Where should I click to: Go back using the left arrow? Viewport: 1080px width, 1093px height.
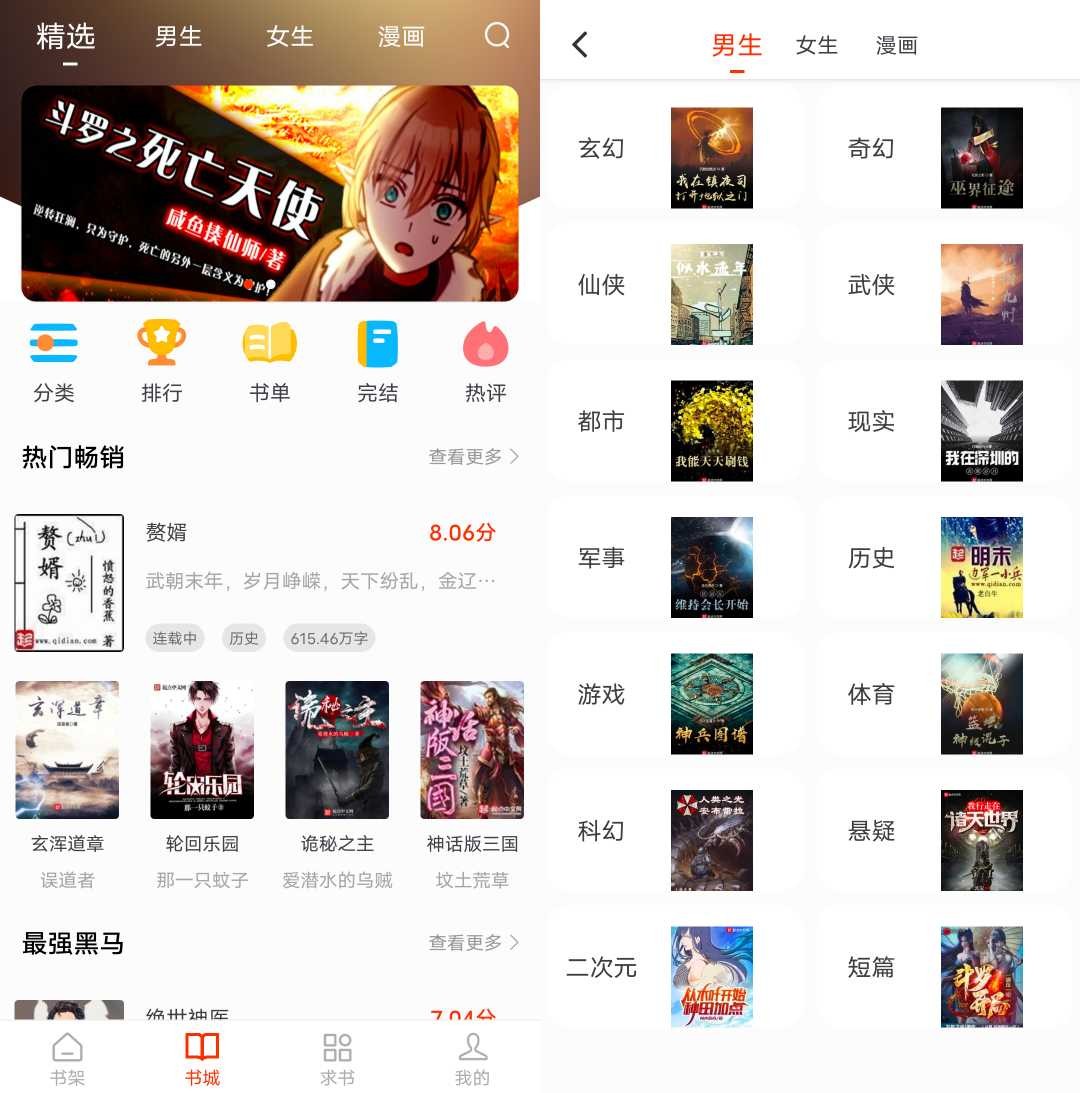tap(580, 45)
